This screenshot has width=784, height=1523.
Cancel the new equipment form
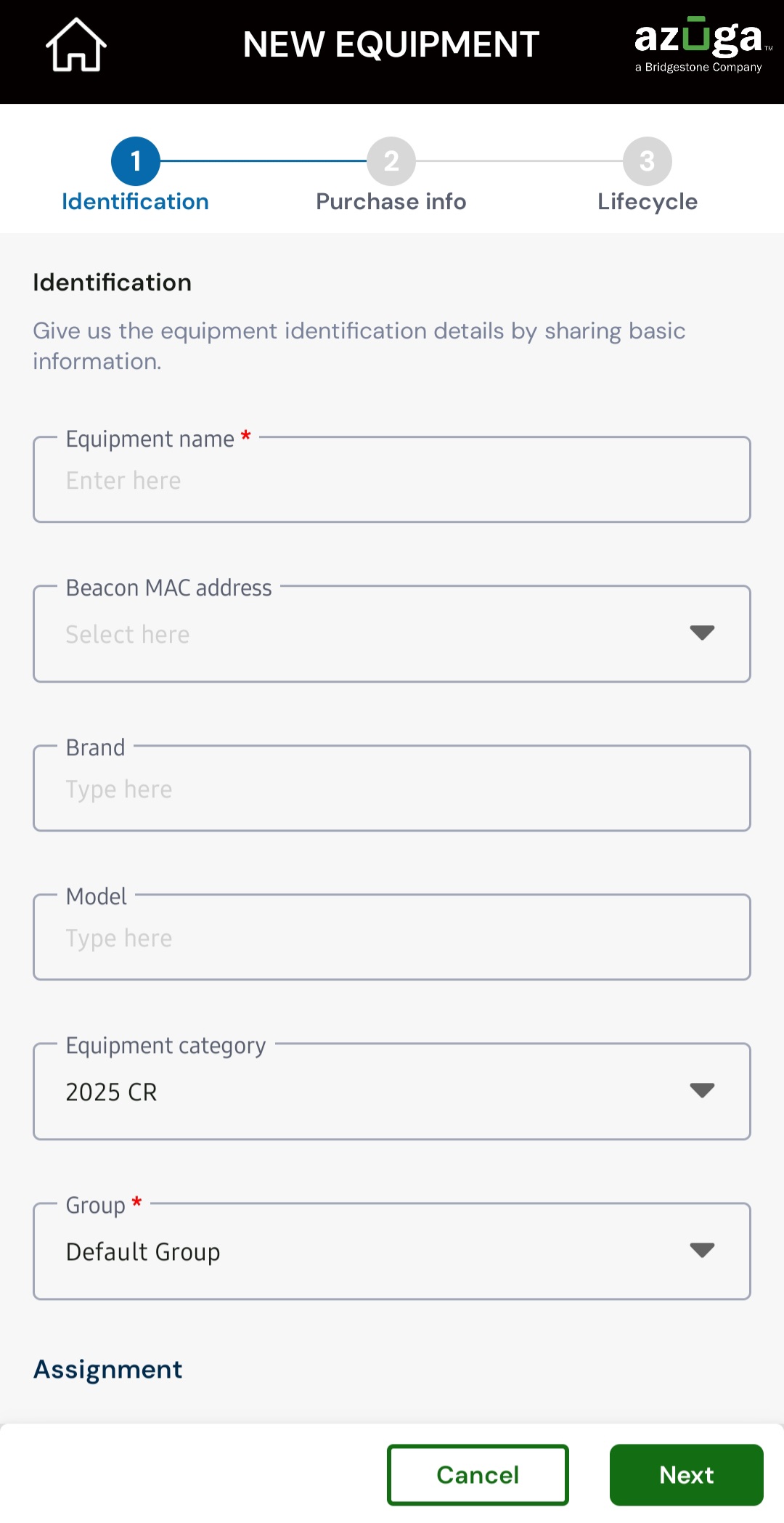click(478, 1474)
